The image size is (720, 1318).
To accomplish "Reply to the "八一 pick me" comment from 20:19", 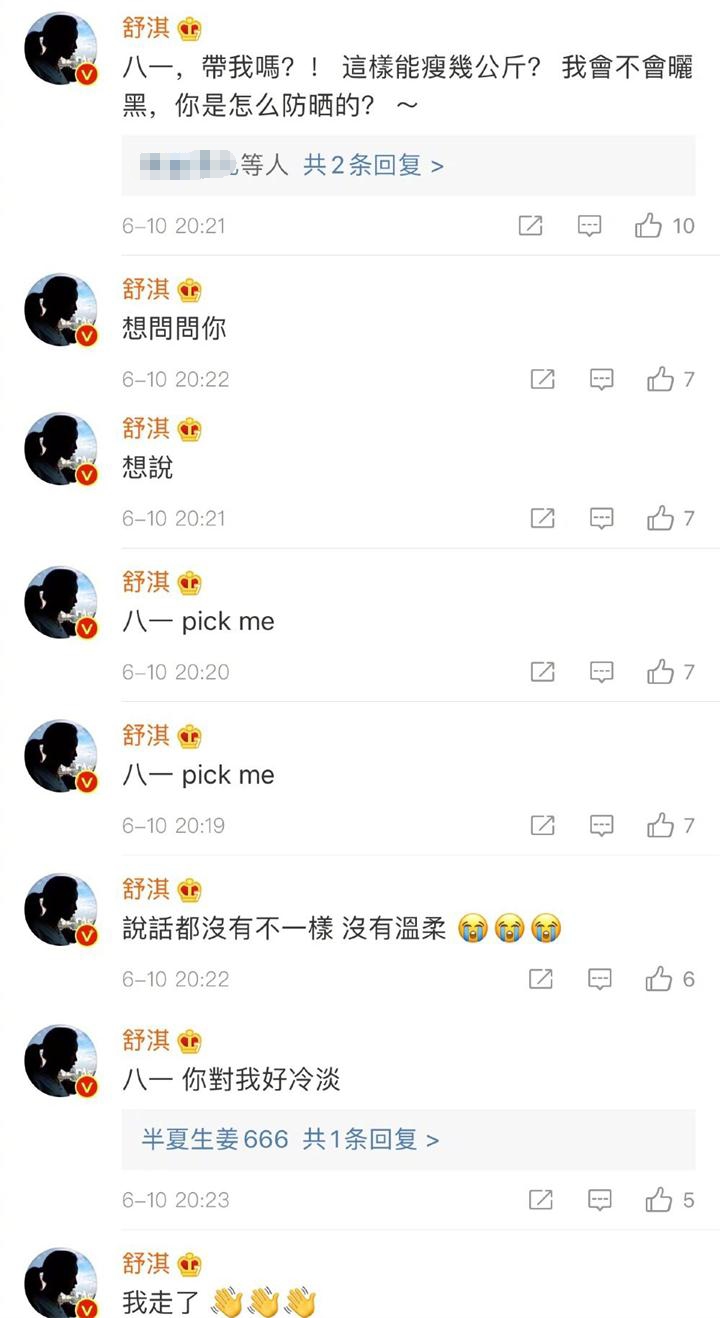I will pos(601,825).
